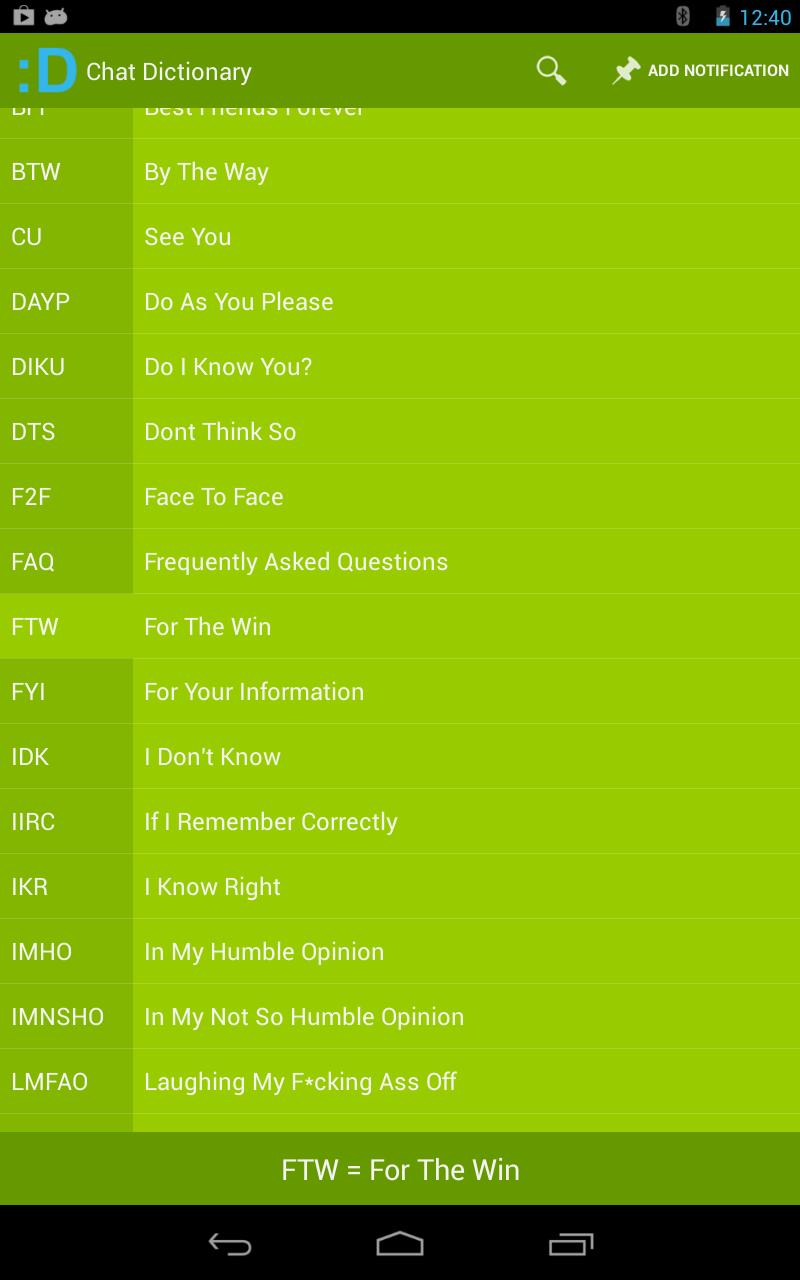Select F2F Face To Face

400,497
